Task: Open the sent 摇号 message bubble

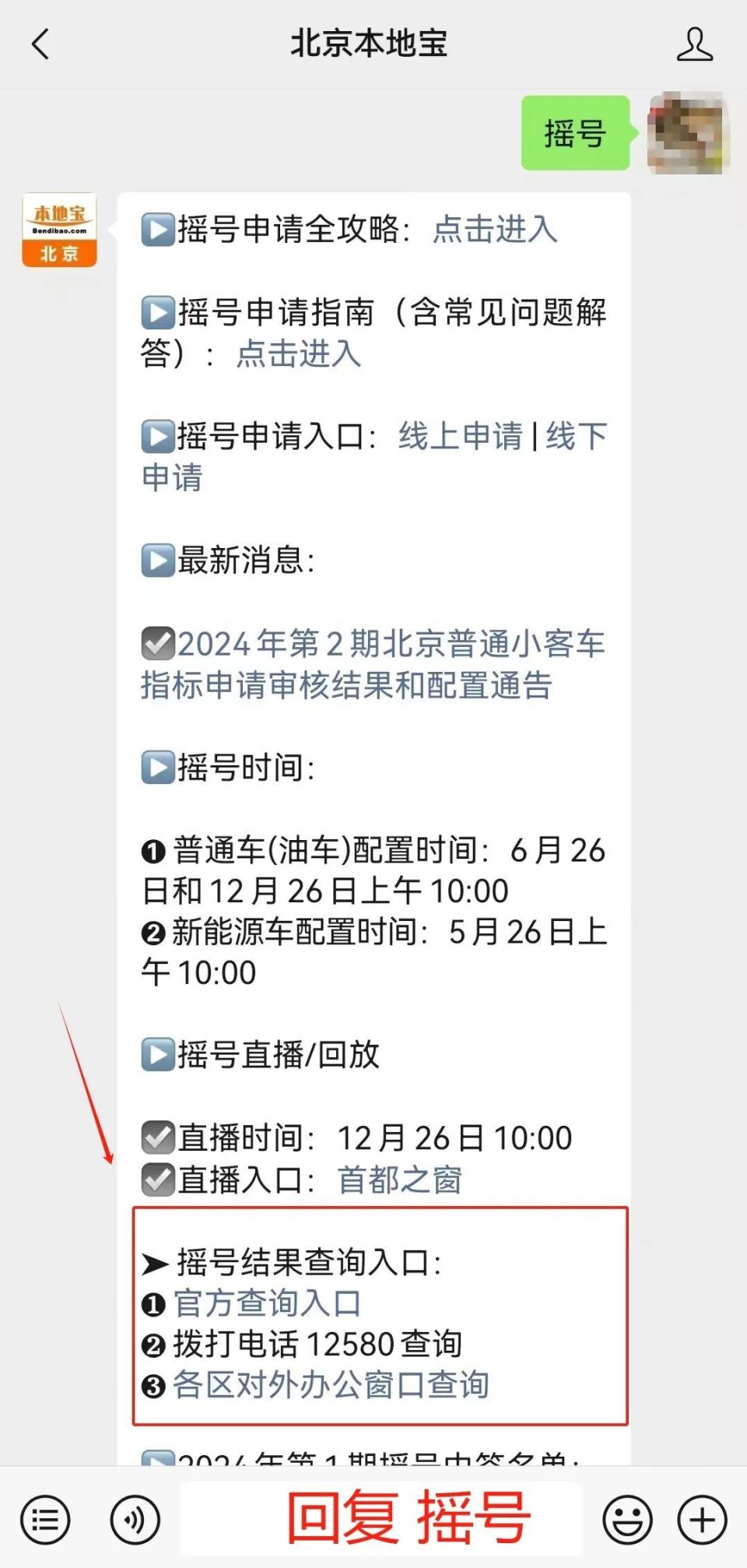Action: [576, 134]
